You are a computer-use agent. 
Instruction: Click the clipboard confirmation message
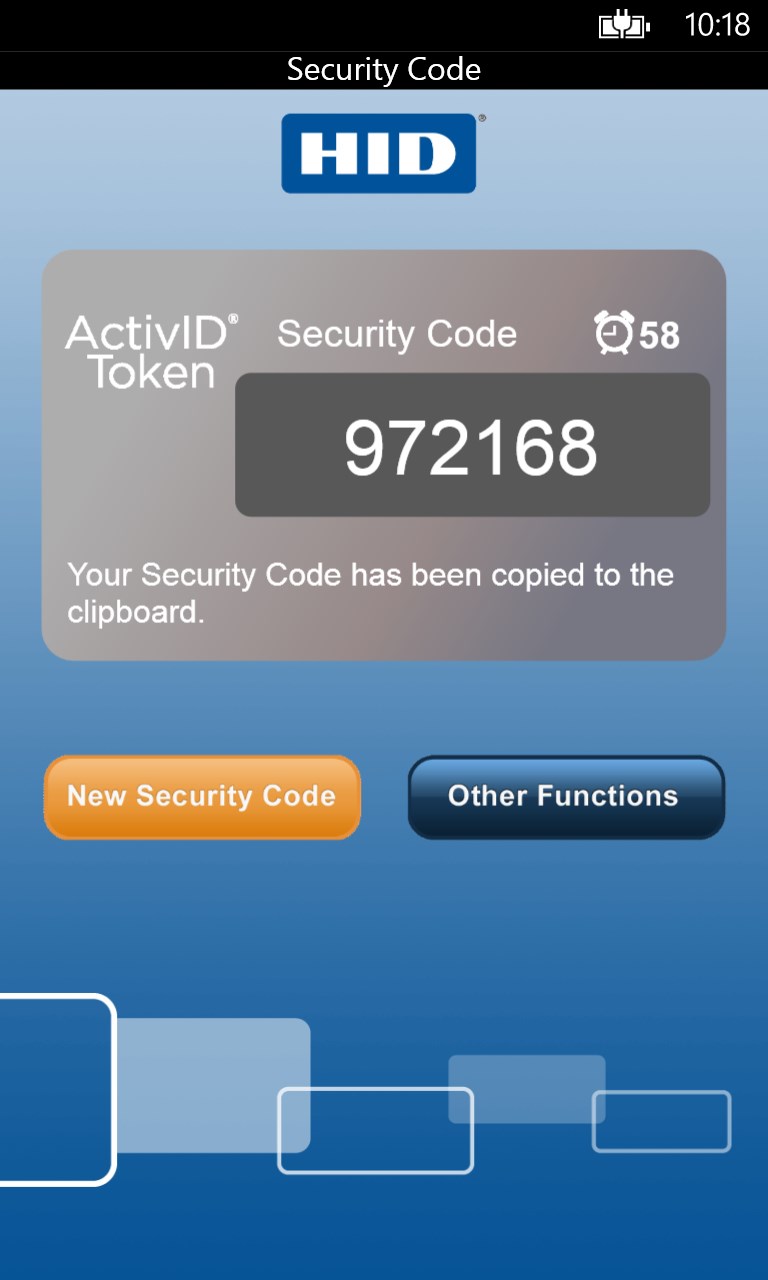370,592
